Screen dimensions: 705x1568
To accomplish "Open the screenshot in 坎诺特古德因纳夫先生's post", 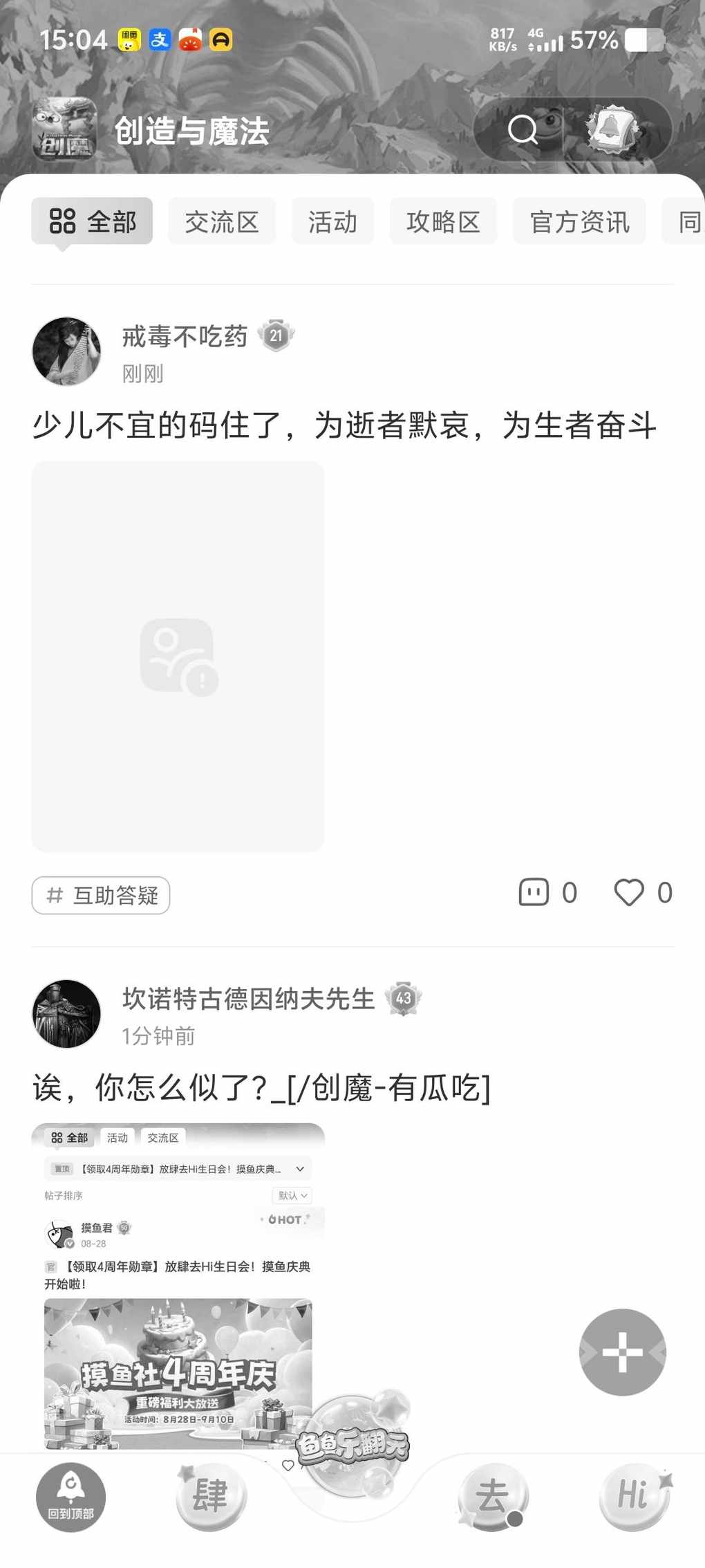I will coord(178,1286).
